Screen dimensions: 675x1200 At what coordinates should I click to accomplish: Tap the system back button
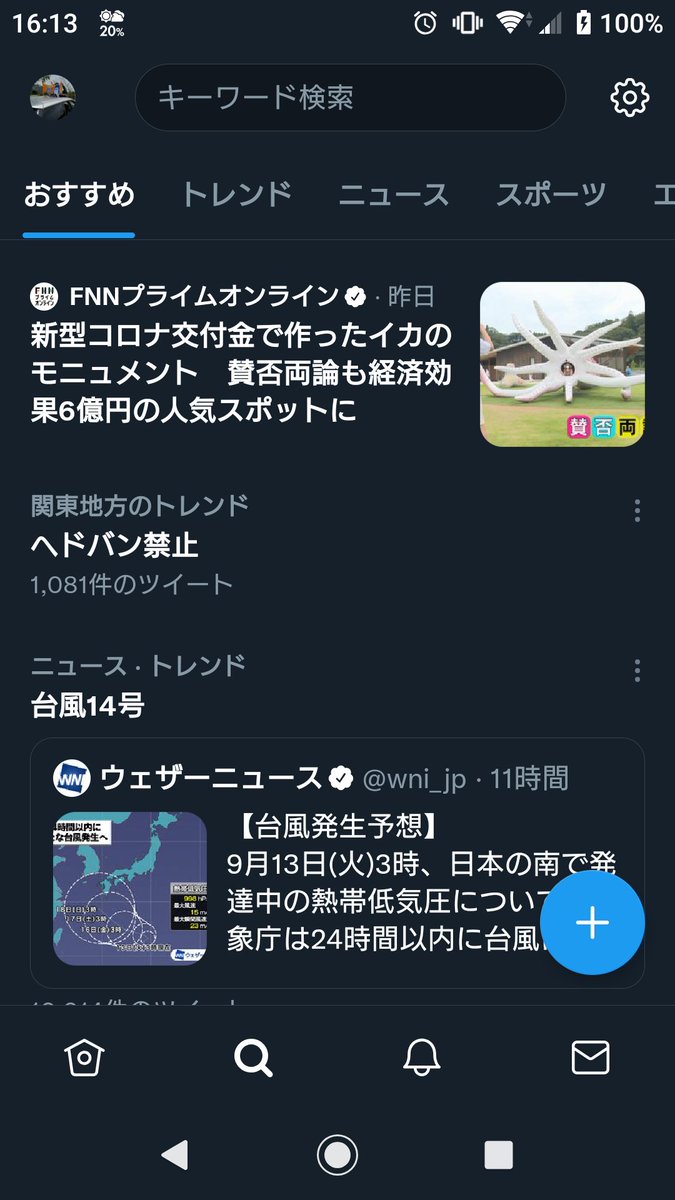(x=176, y=1155)
